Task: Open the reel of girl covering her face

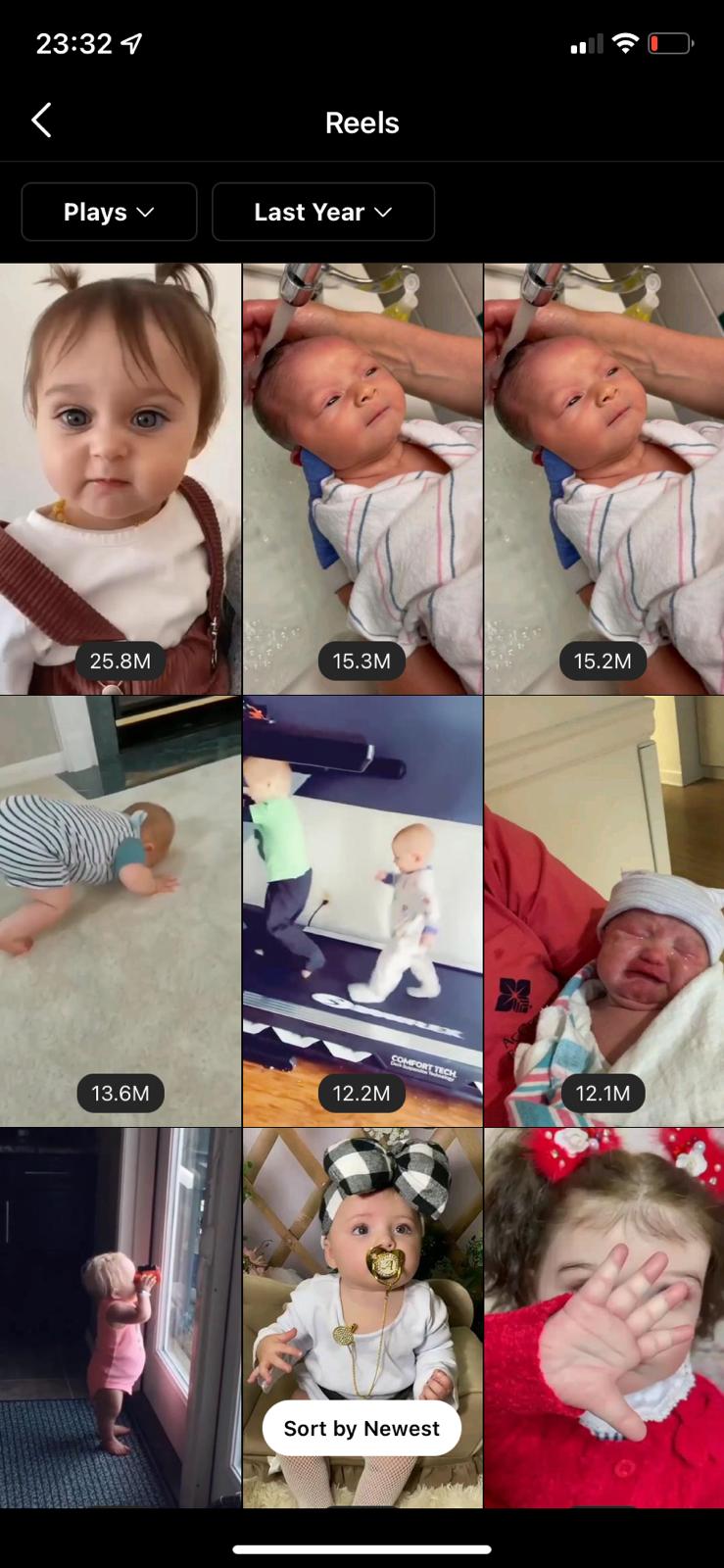Action: click(x=604, y=1317)
